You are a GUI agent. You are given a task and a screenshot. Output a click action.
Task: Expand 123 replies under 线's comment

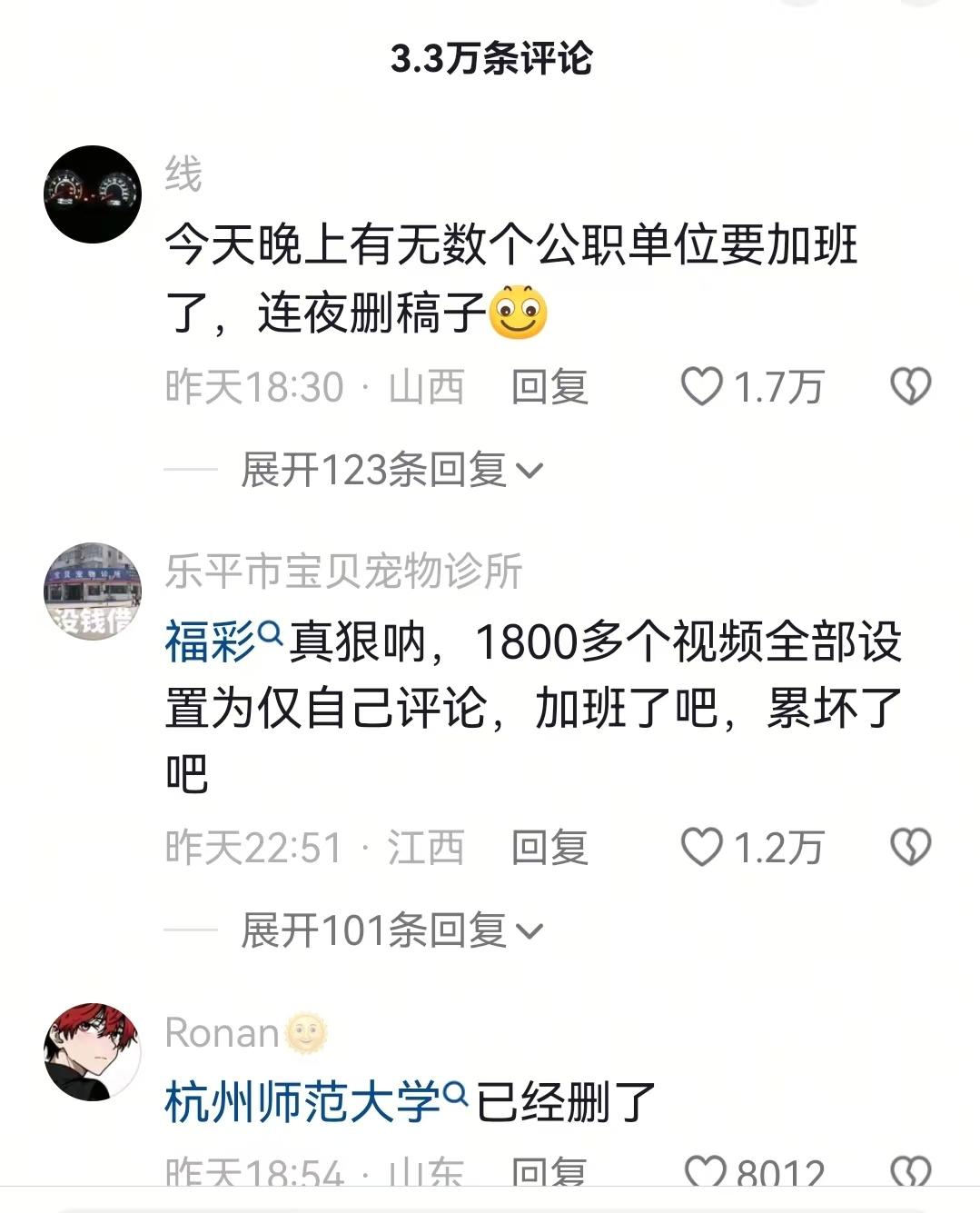tap(391, 471)
